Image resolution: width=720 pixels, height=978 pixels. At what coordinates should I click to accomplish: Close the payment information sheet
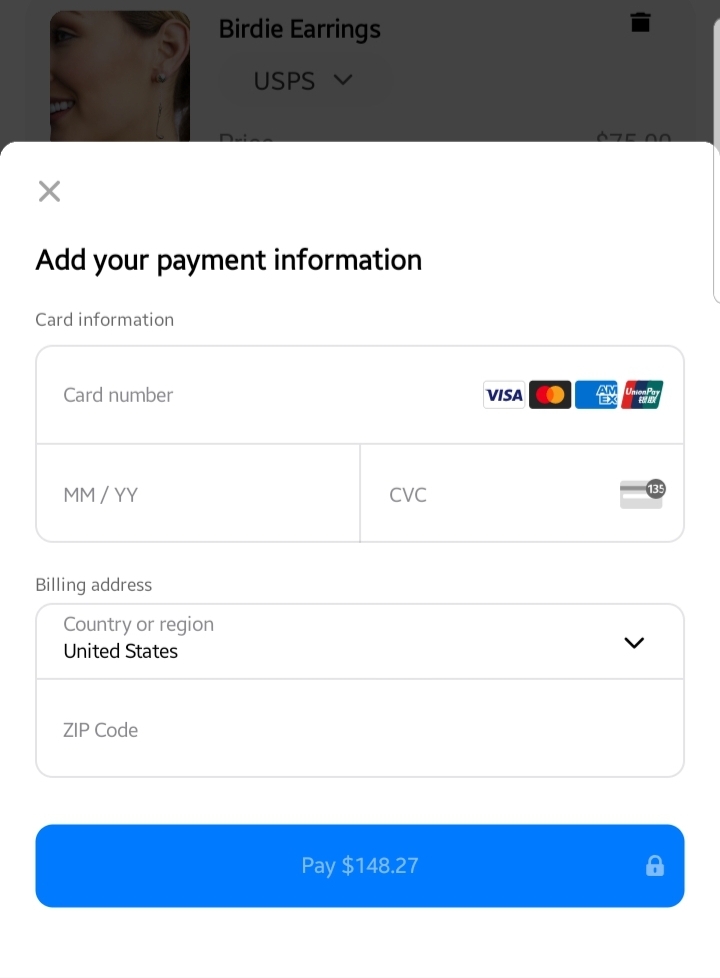(x=49, y=191)
